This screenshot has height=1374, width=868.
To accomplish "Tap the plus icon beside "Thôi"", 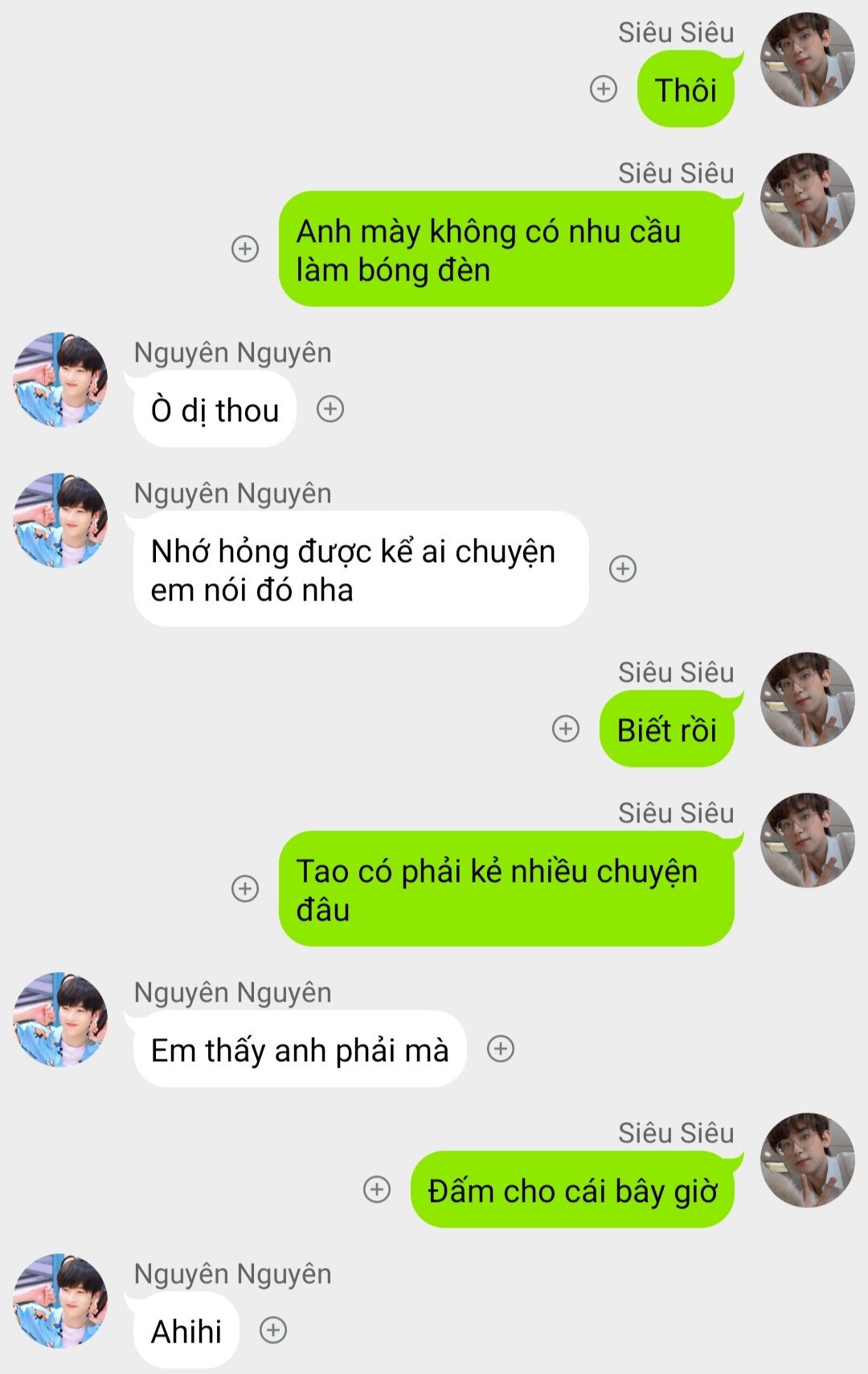I will 604,88.
